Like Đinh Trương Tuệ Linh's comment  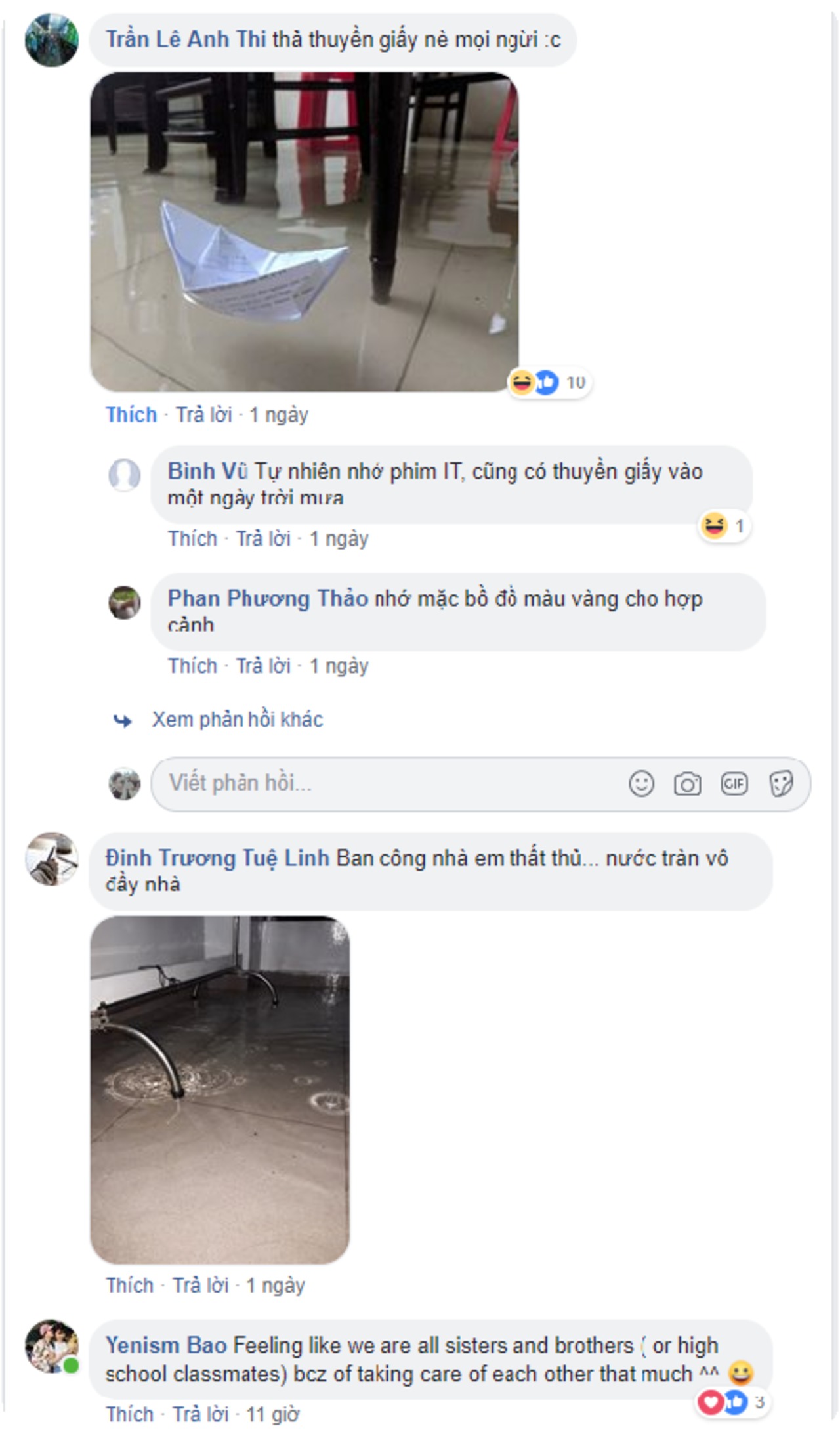click(129, 1286)
